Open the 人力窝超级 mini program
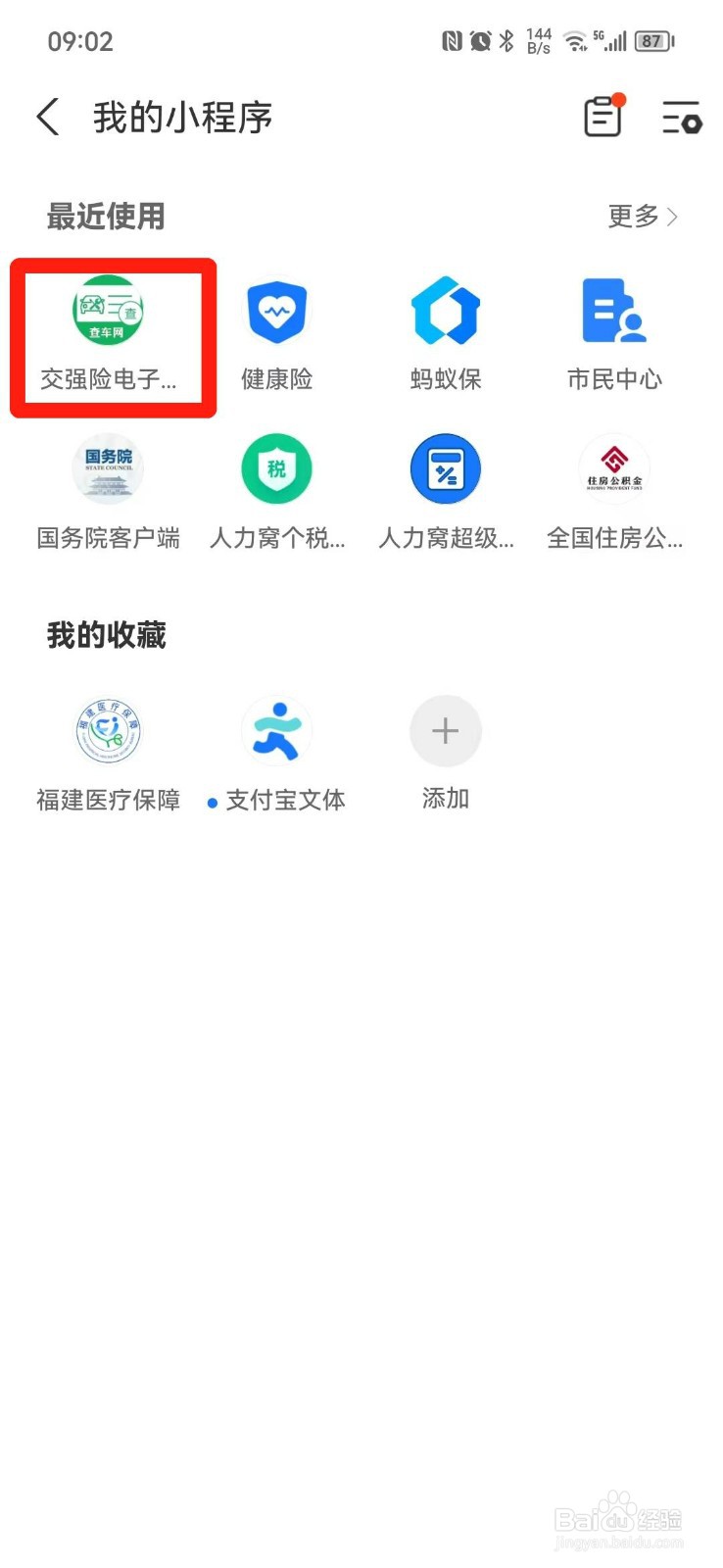 (446, 470)
